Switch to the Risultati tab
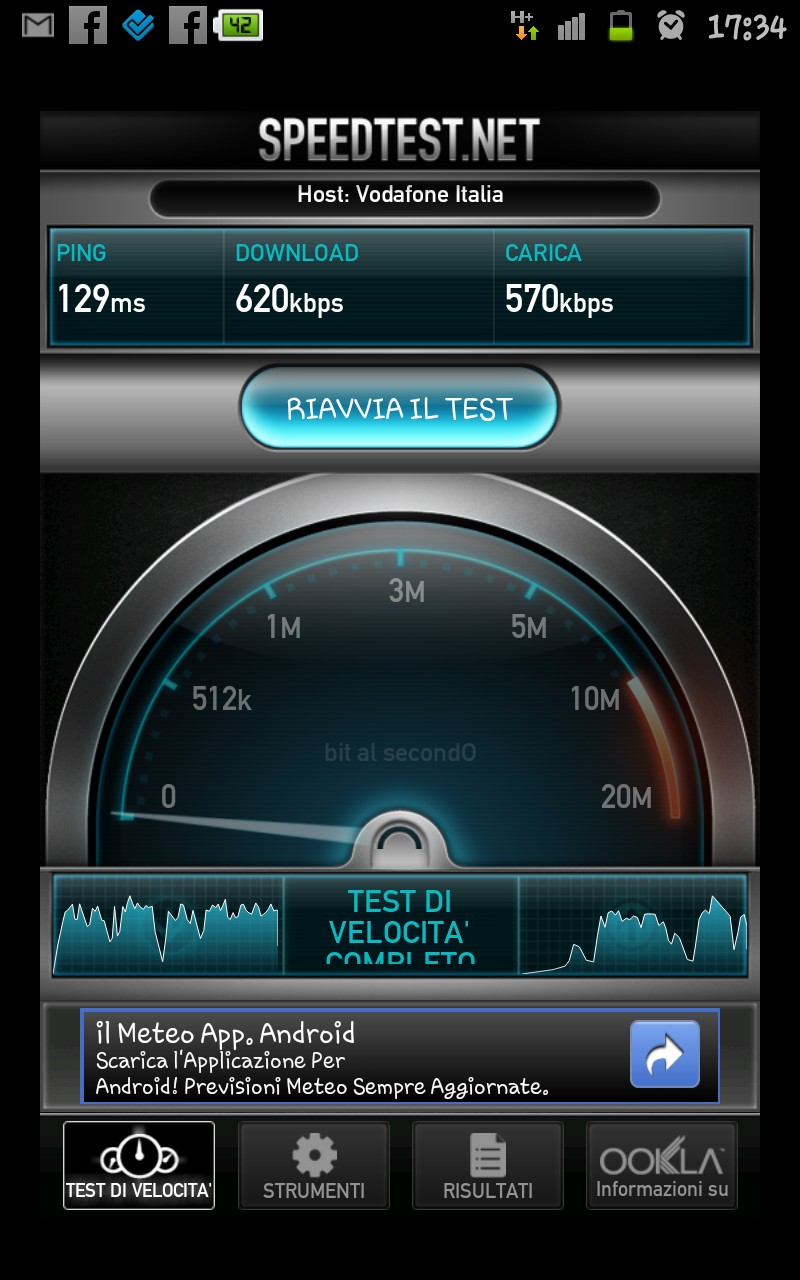Viewport: 800px width, 1280px height. (488, 1165)
